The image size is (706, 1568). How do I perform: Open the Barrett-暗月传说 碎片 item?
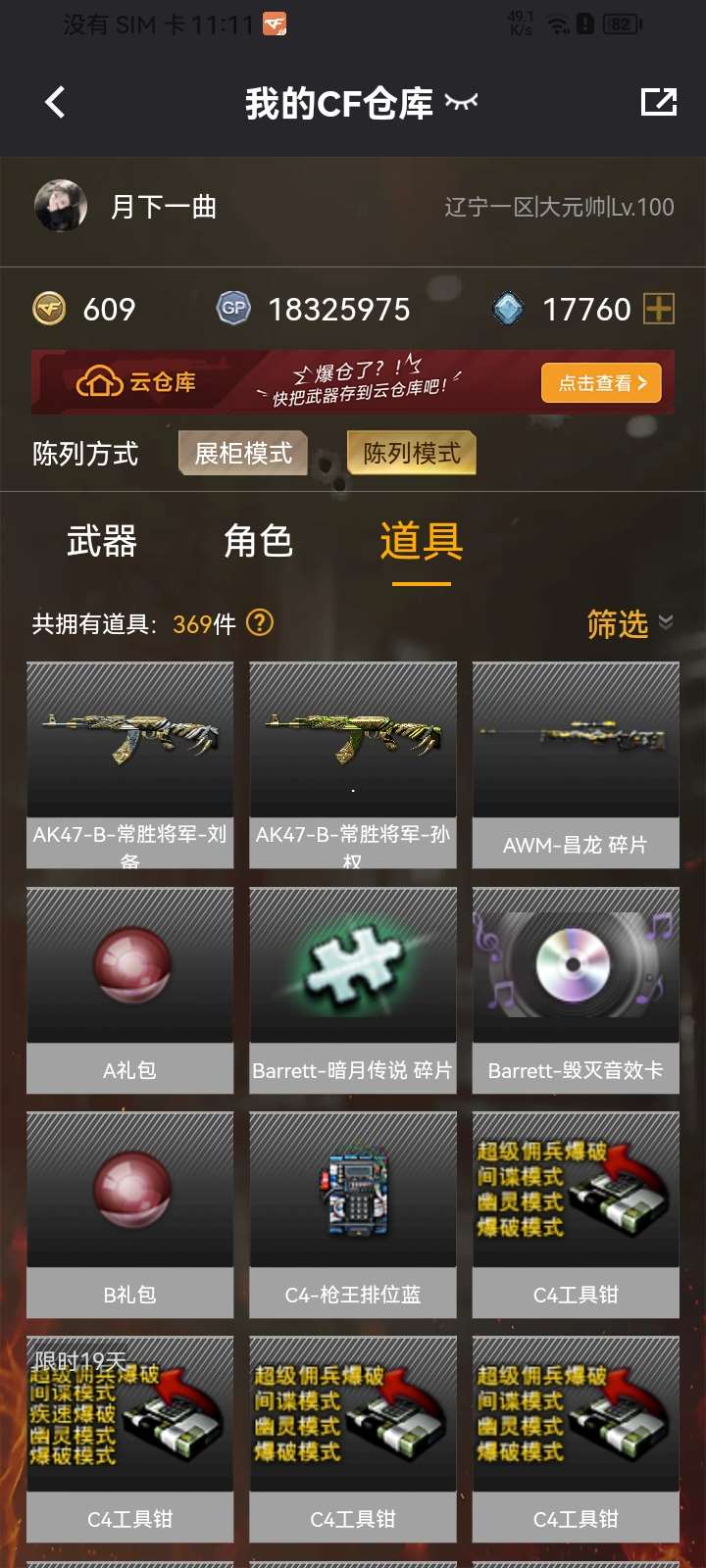(x=353, y=990)
